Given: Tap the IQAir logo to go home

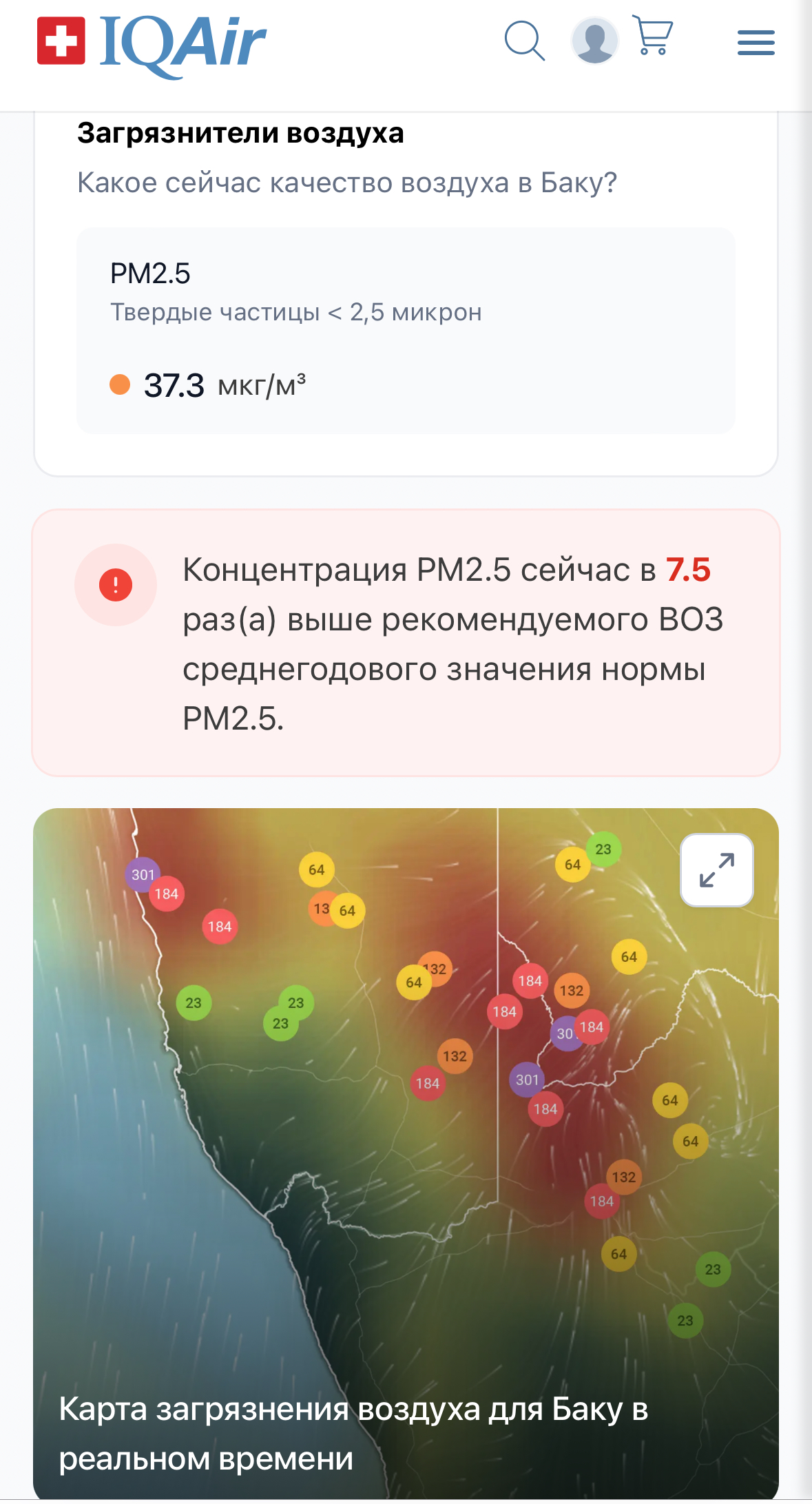Looking at the screenshot, I should [152, 42].
